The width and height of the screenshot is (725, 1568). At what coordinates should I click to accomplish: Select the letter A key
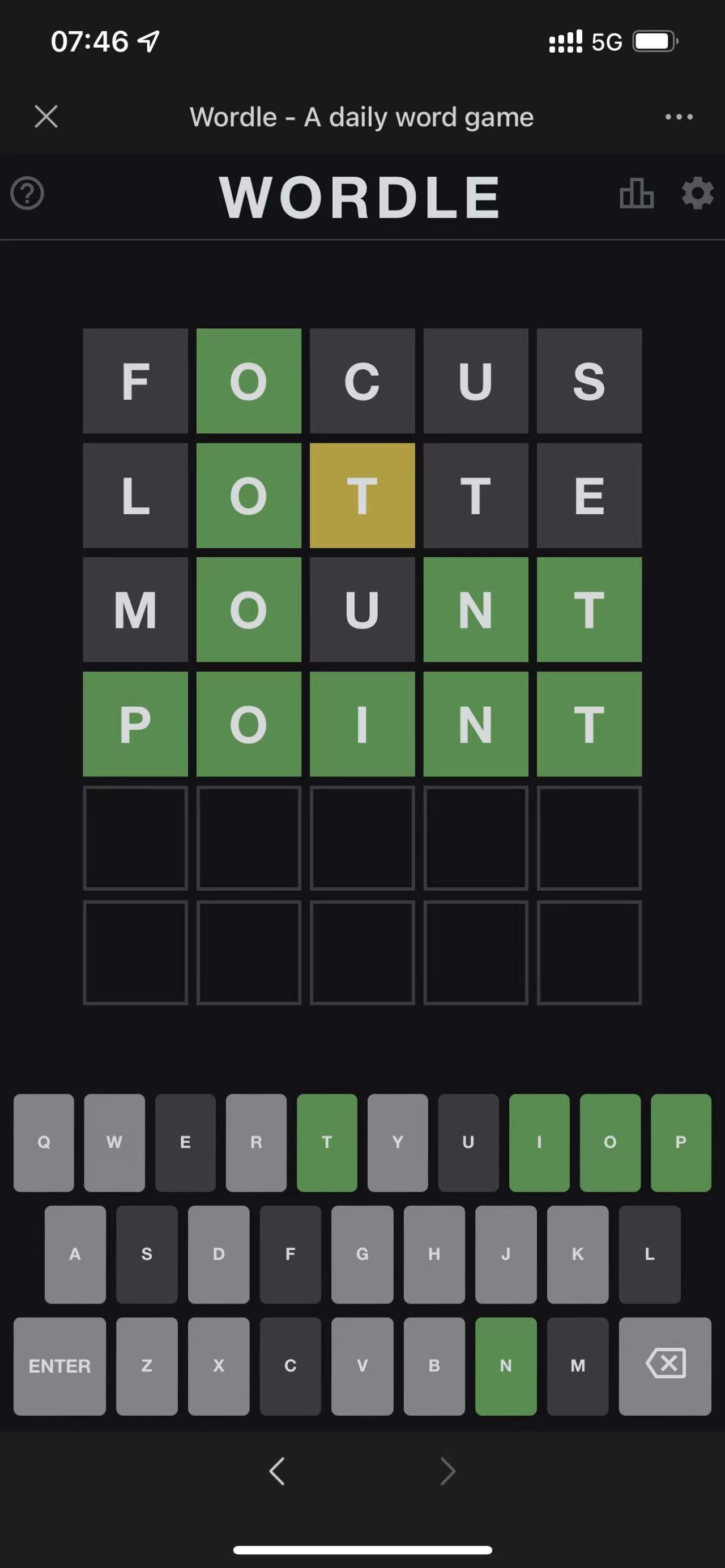[x=75, y=1254]
